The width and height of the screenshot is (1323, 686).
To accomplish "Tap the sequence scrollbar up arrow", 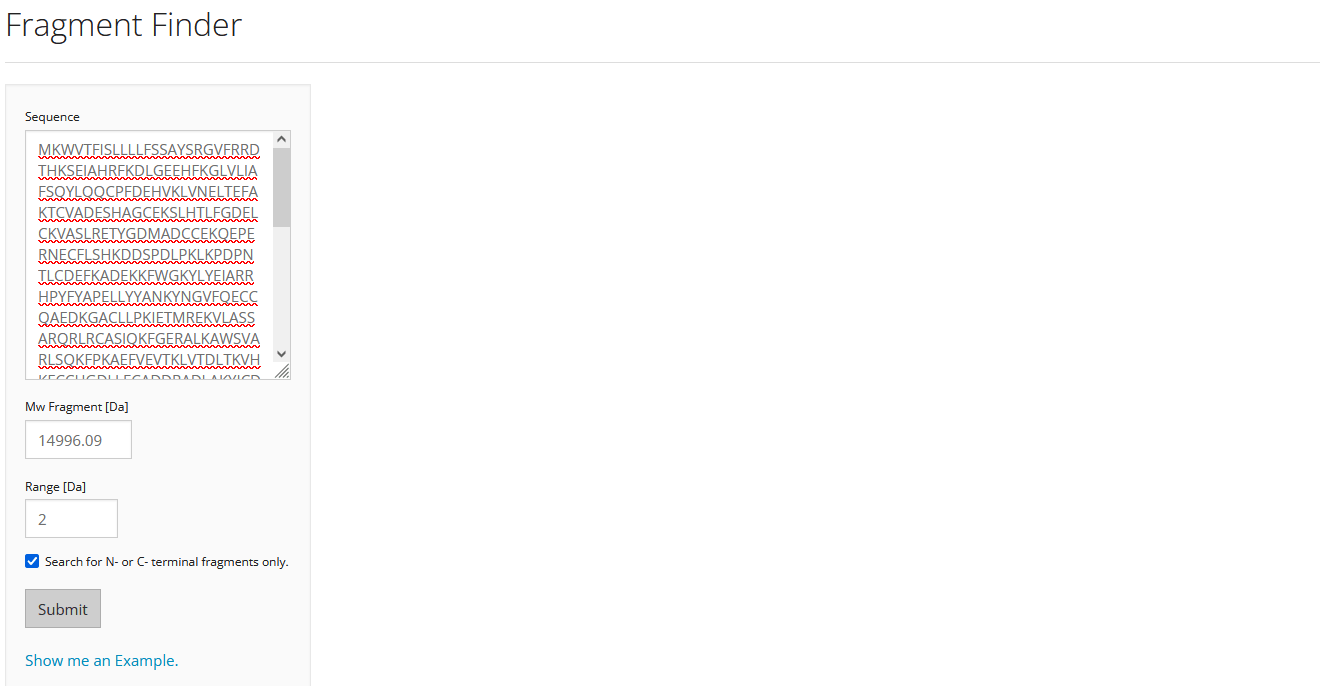I will coord(281,140).
